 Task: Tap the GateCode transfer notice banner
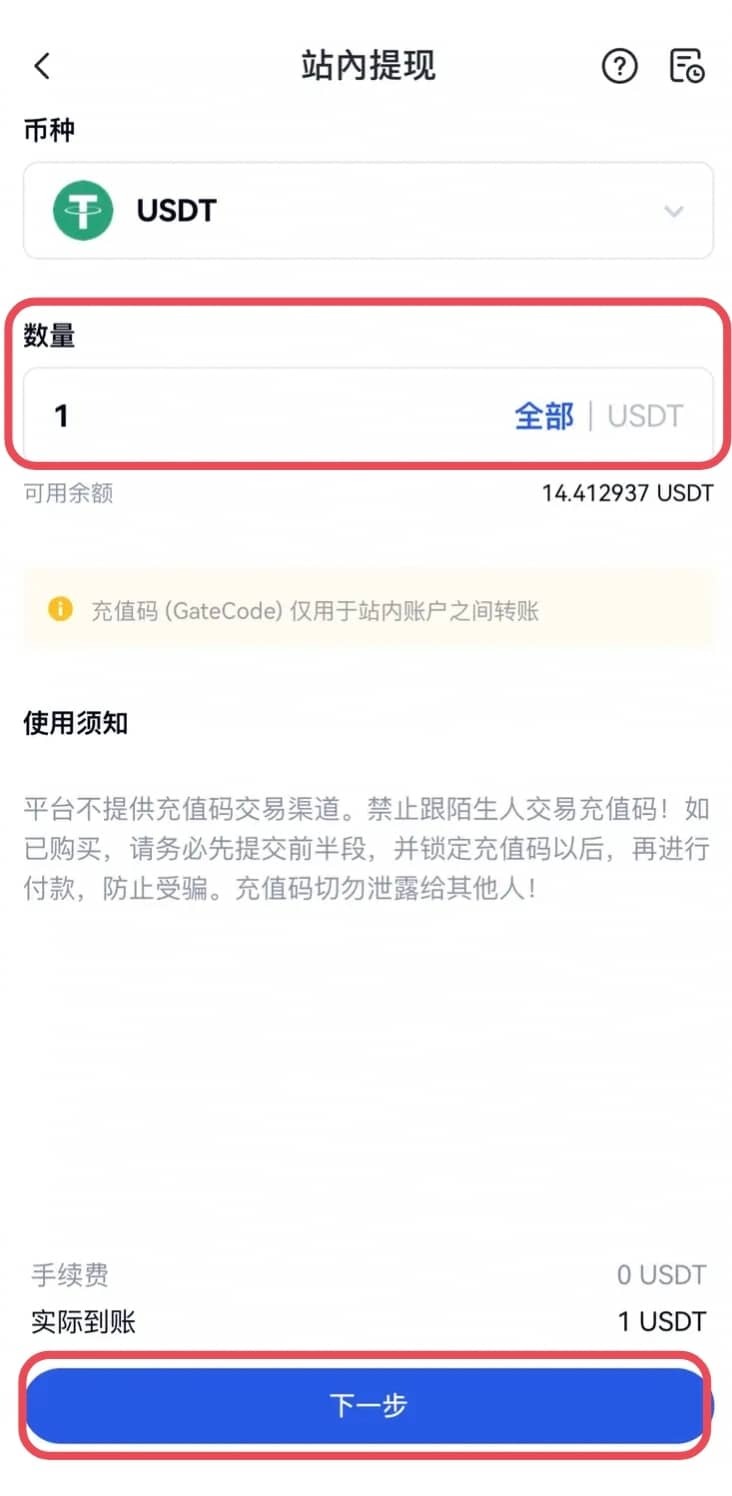[366, 611]
